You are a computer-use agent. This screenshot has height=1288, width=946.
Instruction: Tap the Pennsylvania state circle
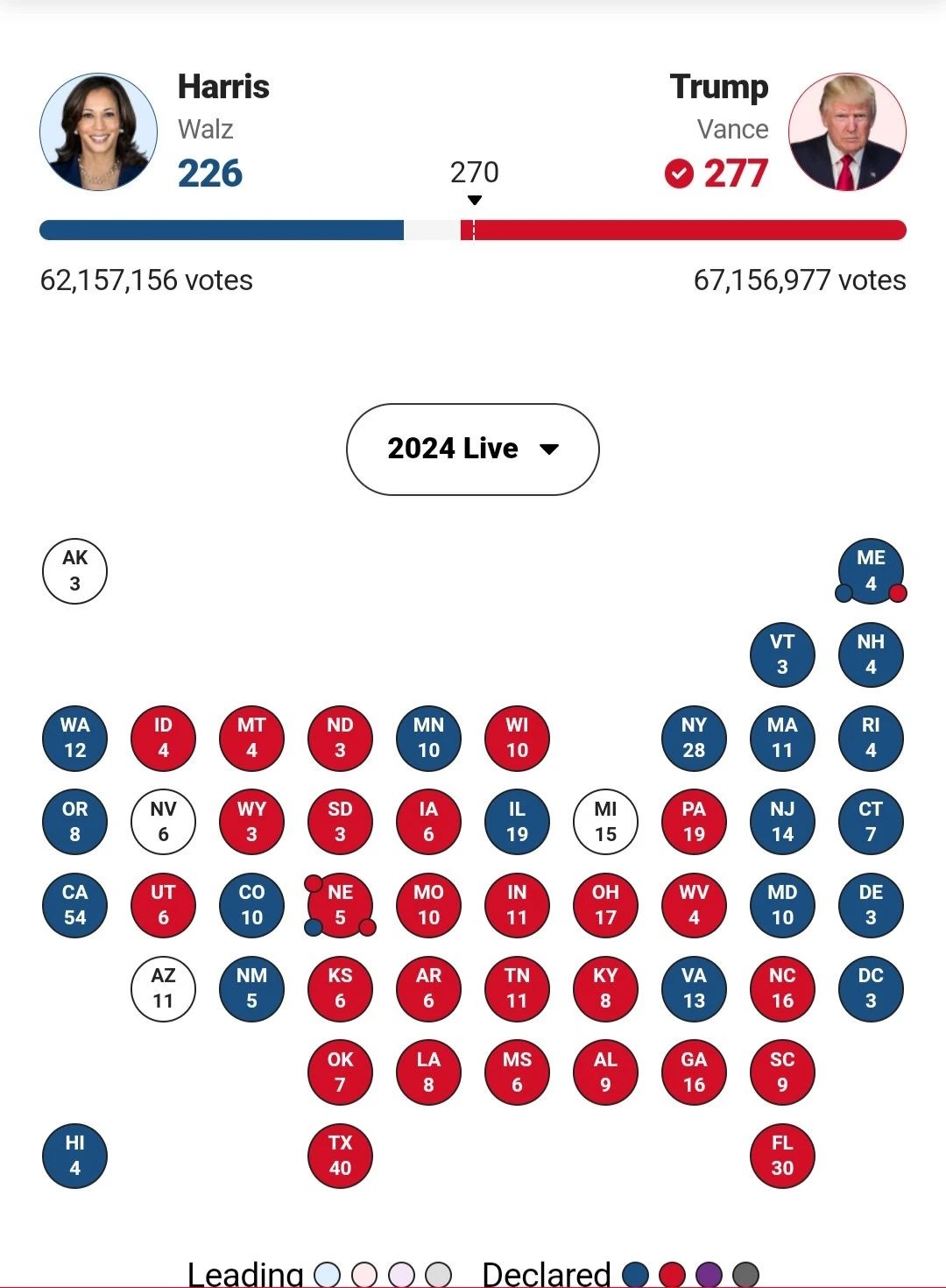coord(694,822)
